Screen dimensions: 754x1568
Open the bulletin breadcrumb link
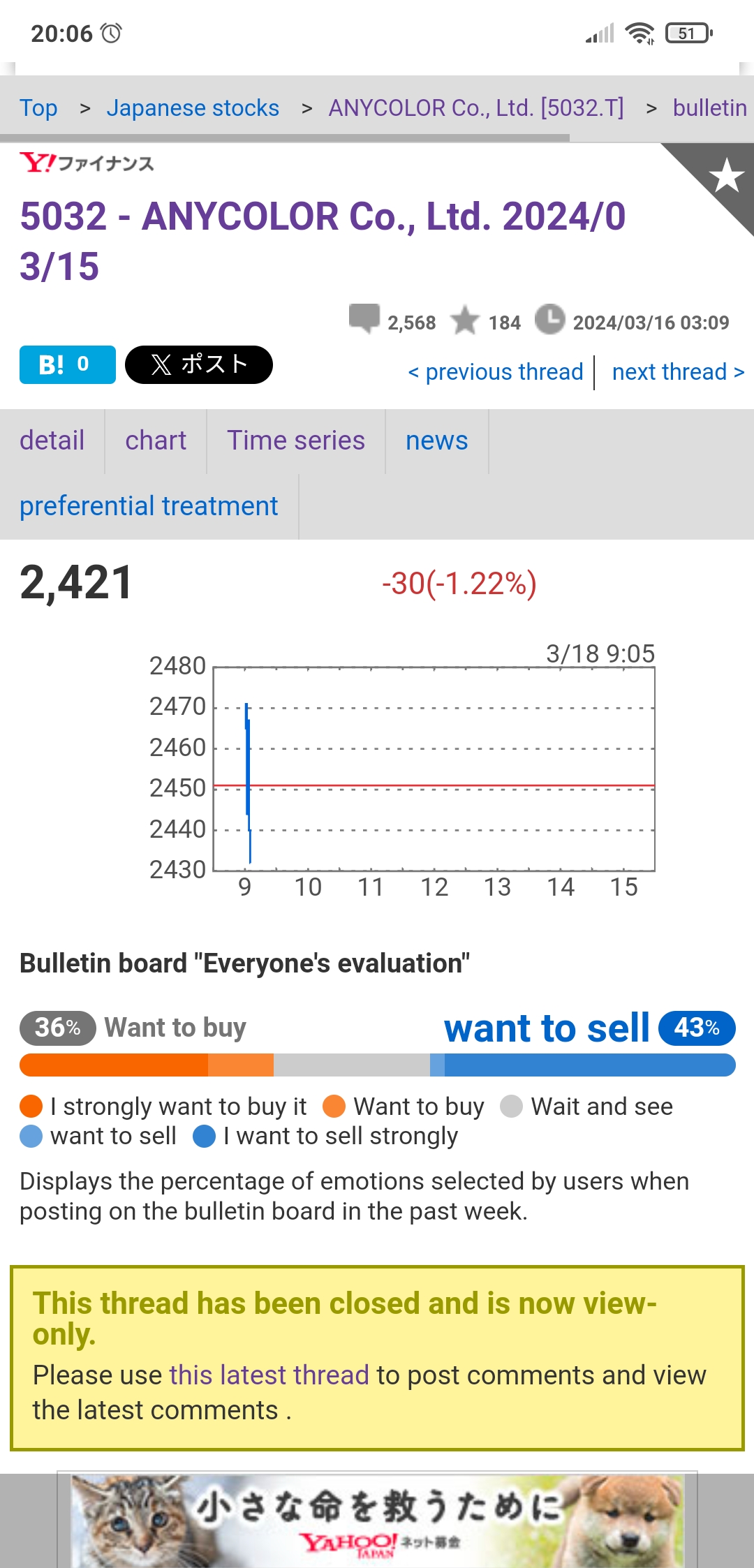(710, 108)
